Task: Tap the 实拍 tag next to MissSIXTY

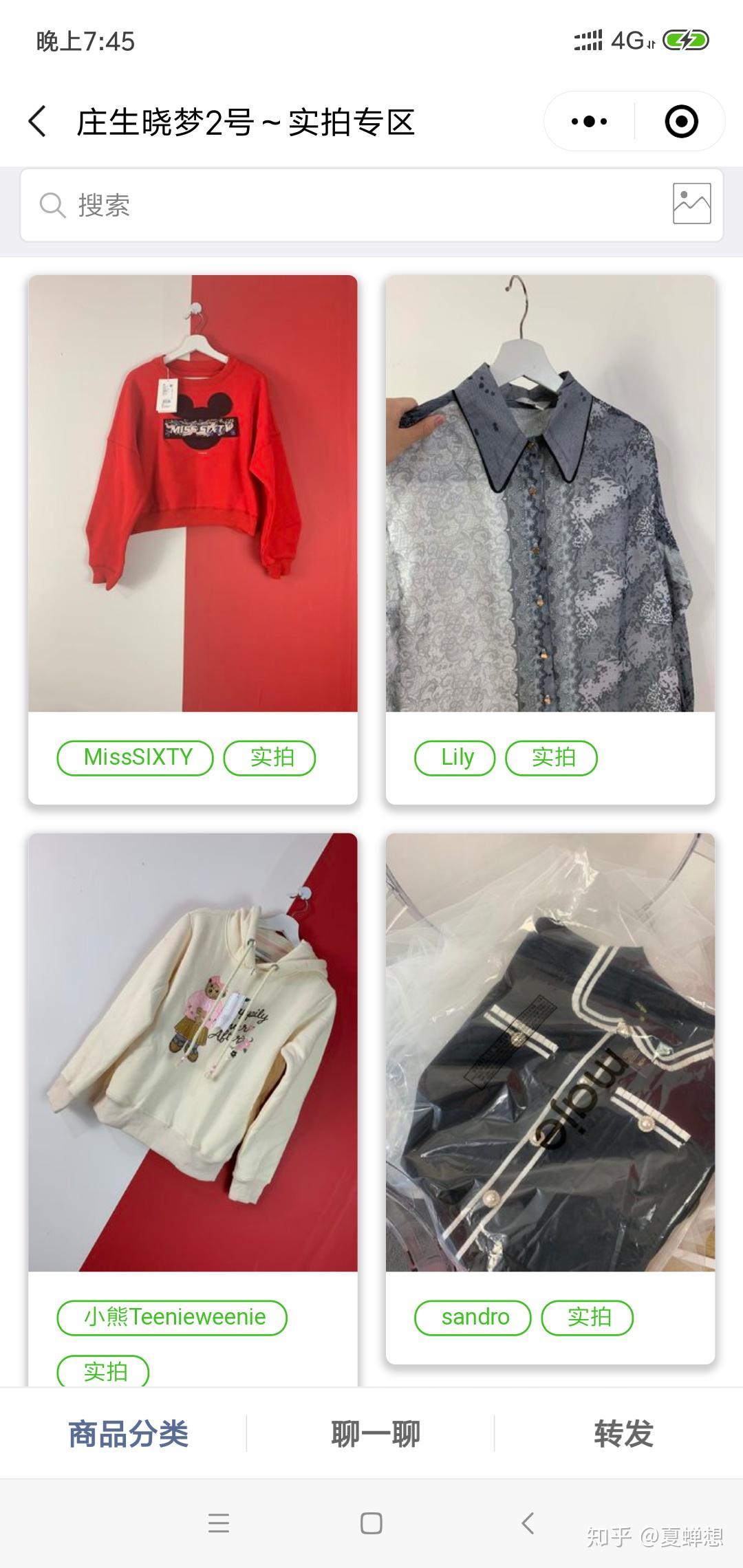Action: click(x=270, y=758)
